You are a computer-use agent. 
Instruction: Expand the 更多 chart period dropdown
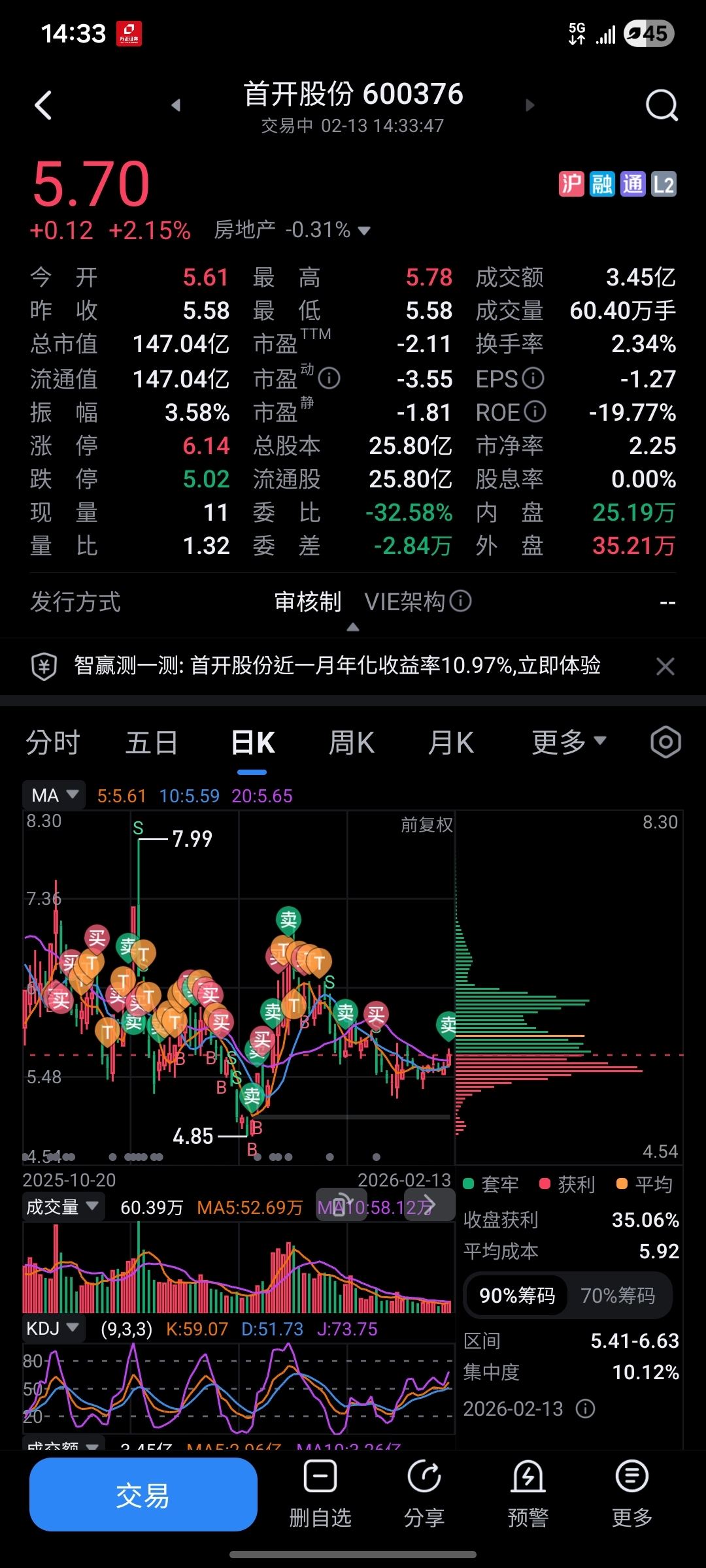[x=569, y=743]
